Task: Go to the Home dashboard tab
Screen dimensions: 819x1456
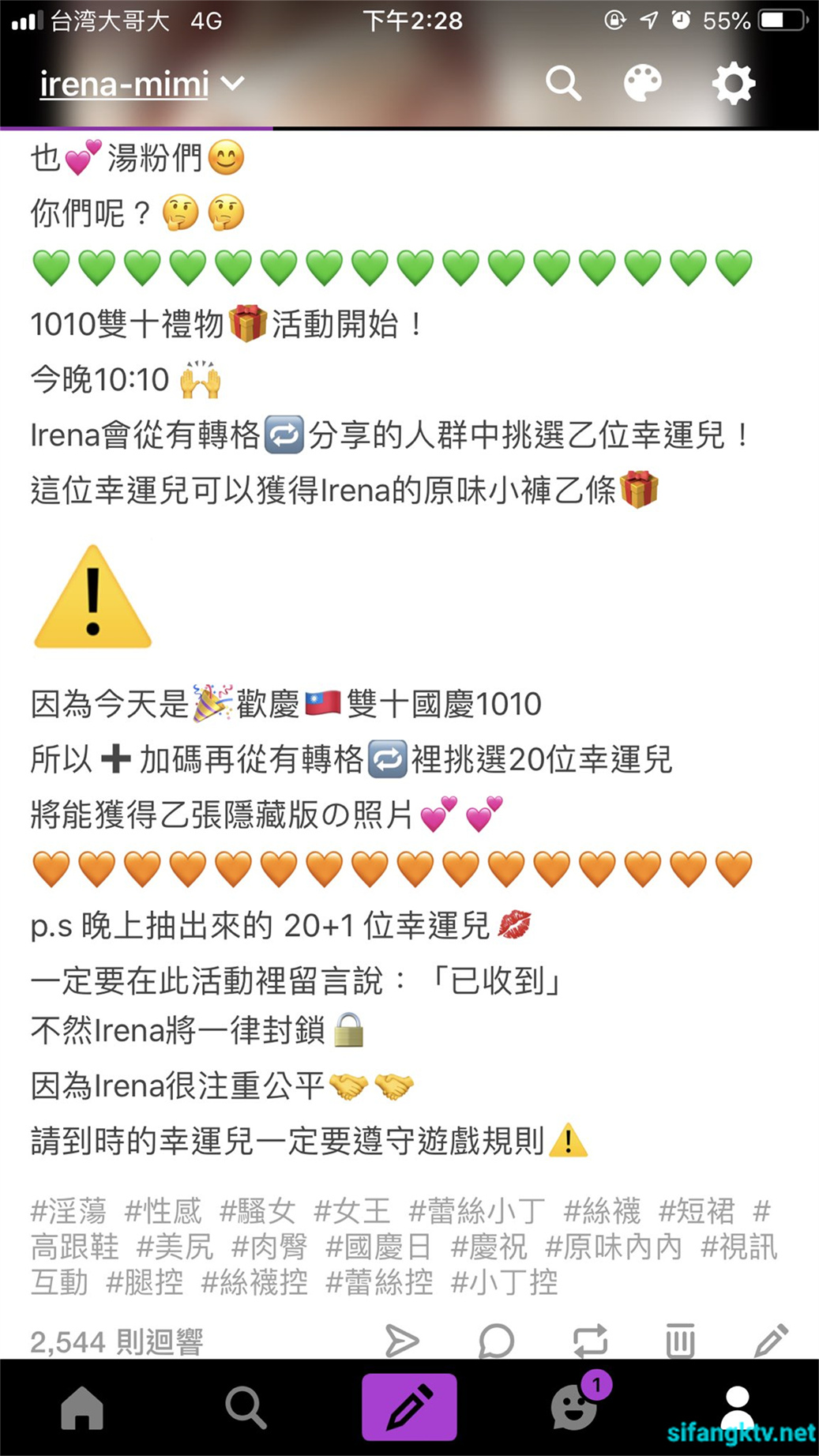Action: tap(82, 1408)
